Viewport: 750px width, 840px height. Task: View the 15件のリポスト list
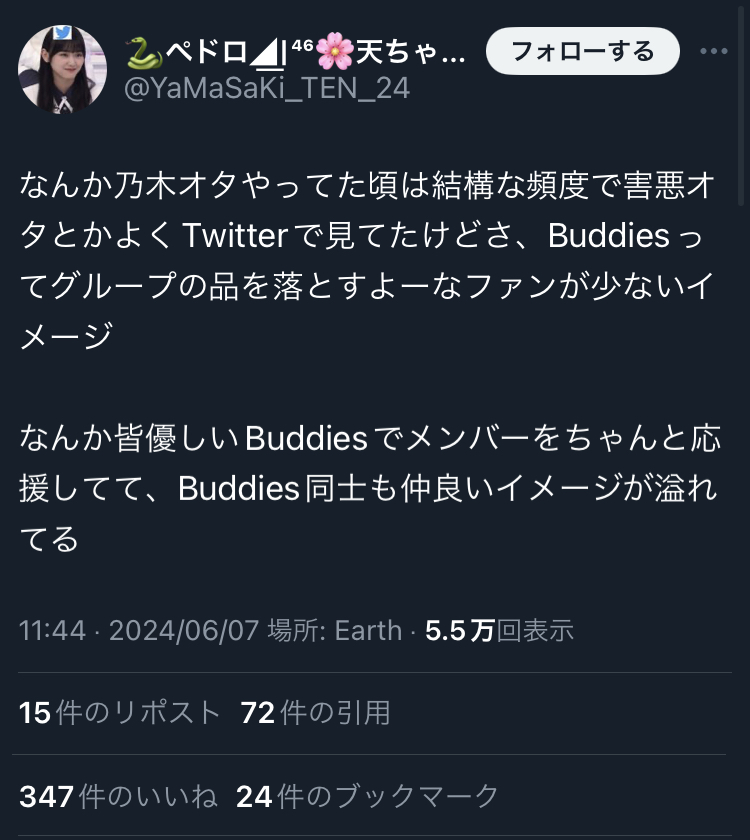point(120,712)
